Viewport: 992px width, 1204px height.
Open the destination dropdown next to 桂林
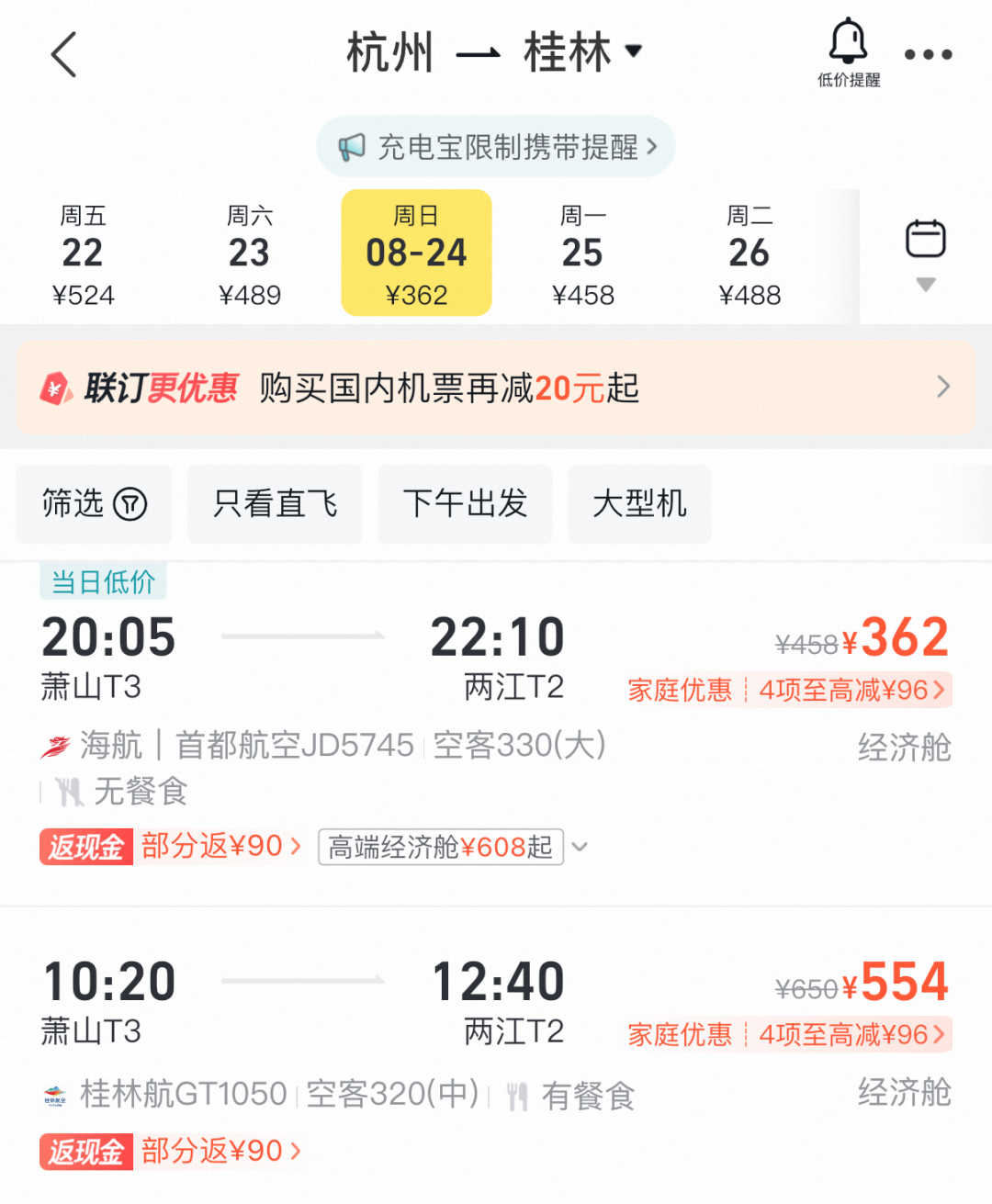[x=634, y=52]
